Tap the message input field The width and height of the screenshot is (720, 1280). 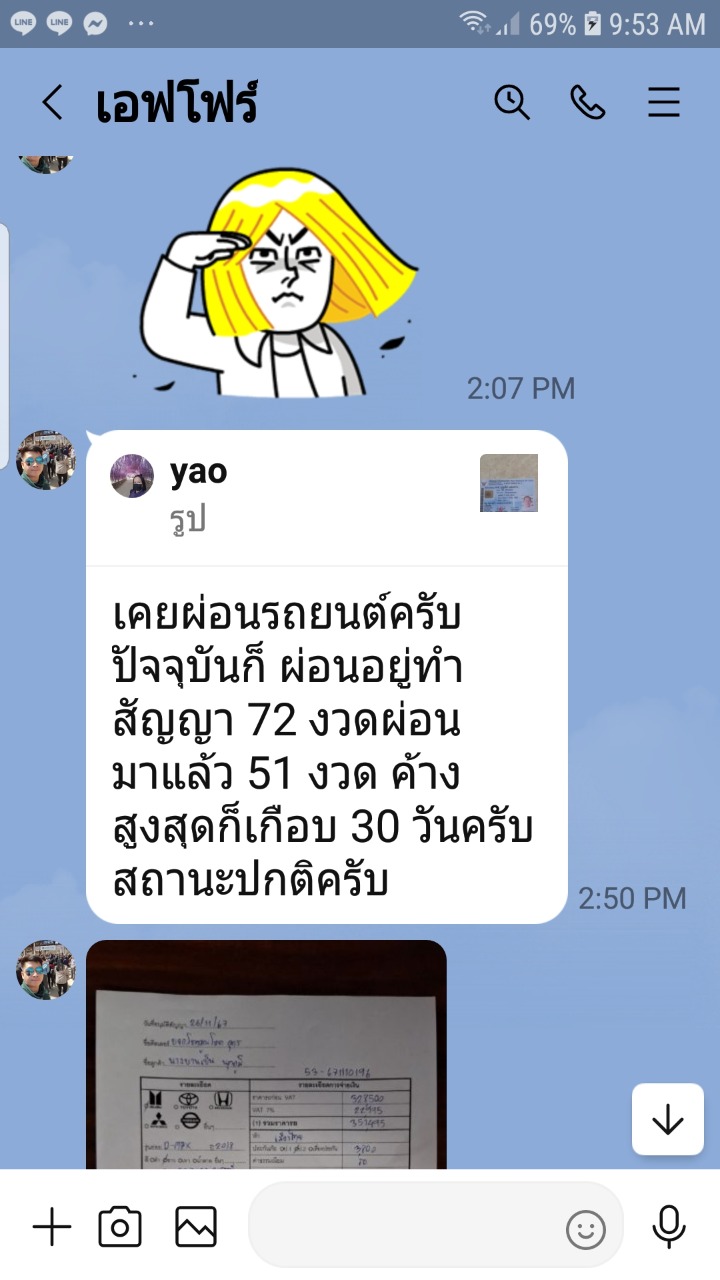[400, 1227]
